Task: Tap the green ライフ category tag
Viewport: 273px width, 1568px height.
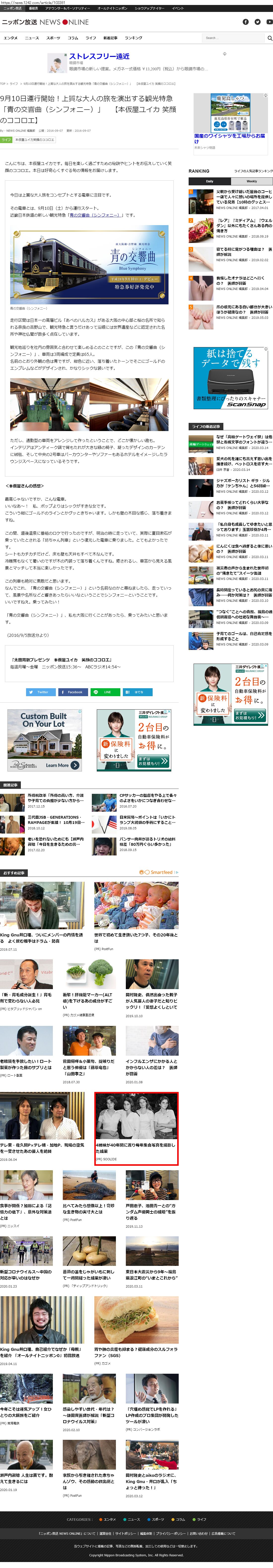Action: [6, 139]
